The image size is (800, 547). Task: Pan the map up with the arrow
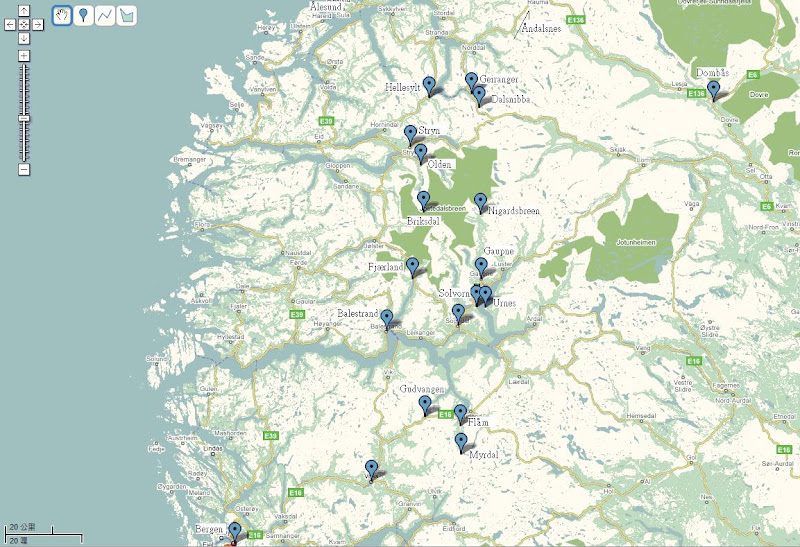24,12
